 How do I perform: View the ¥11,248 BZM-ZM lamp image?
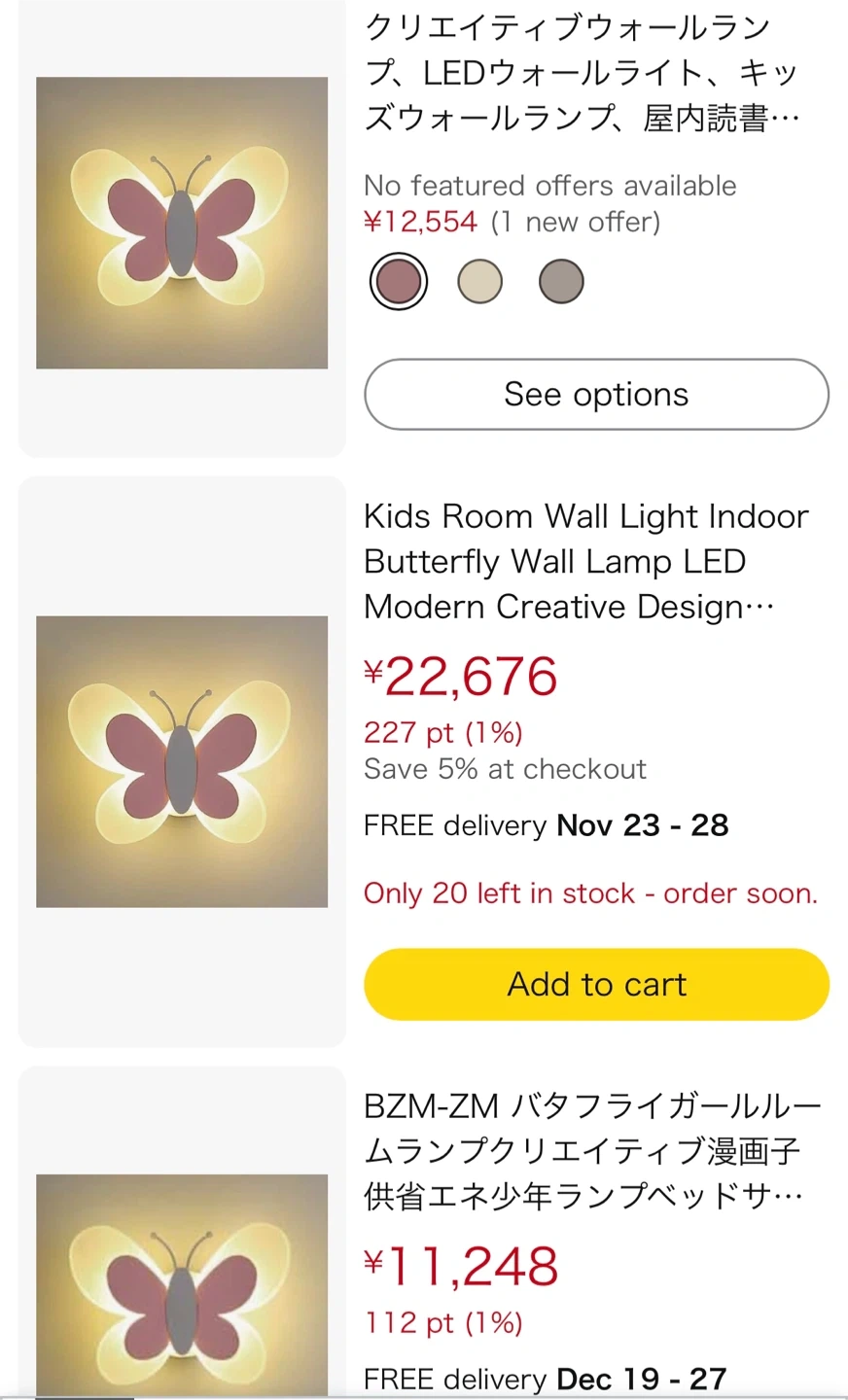182,1283
